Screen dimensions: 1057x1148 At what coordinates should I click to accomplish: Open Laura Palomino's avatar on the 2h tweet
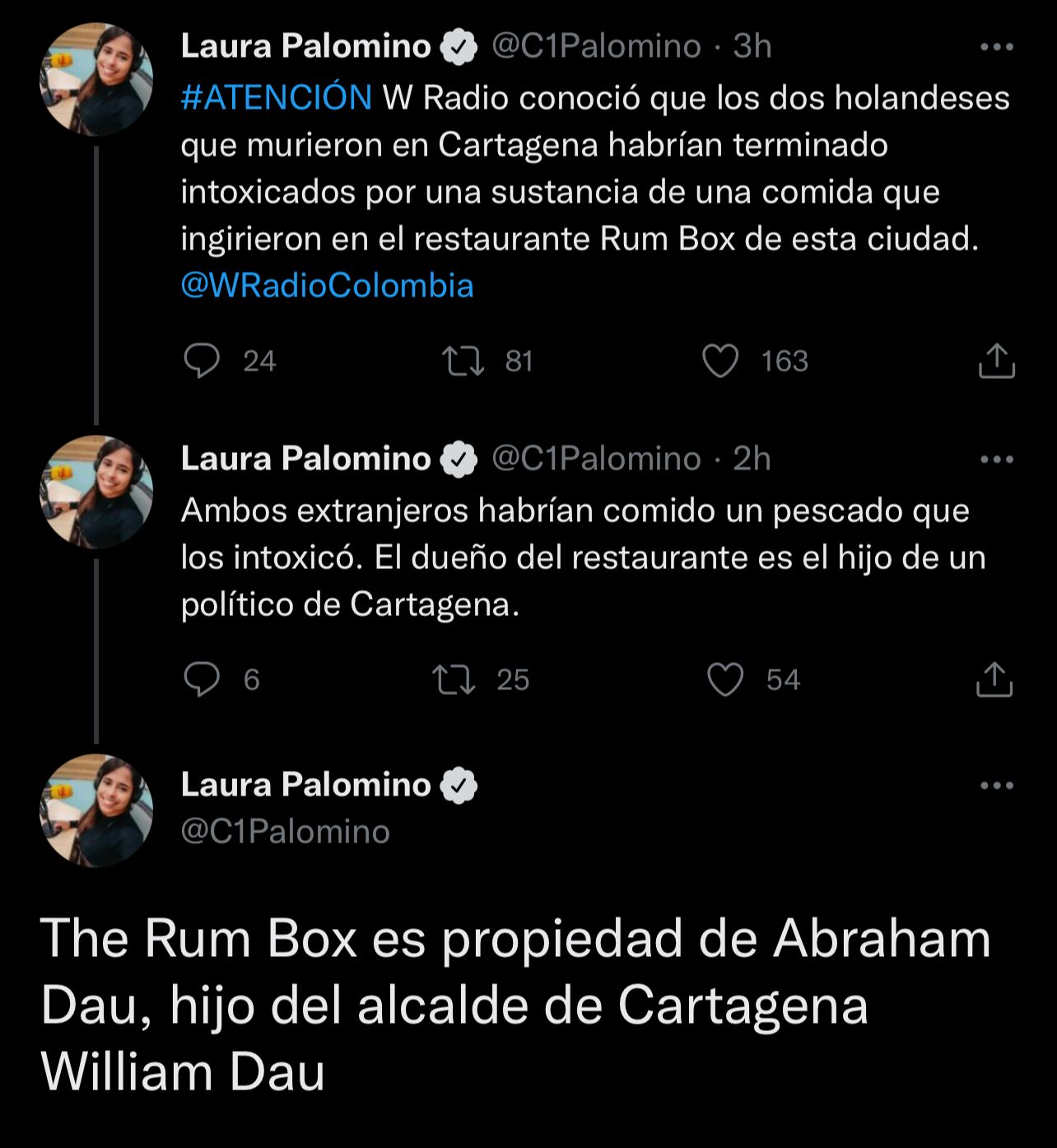[96, 492]
